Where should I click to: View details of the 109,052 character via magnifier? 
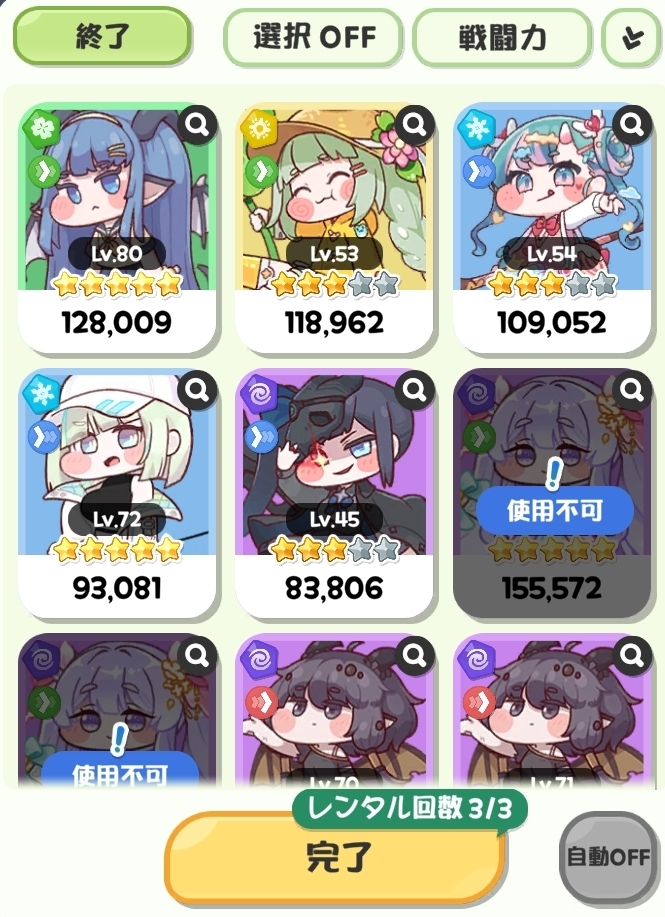(632, 125)
